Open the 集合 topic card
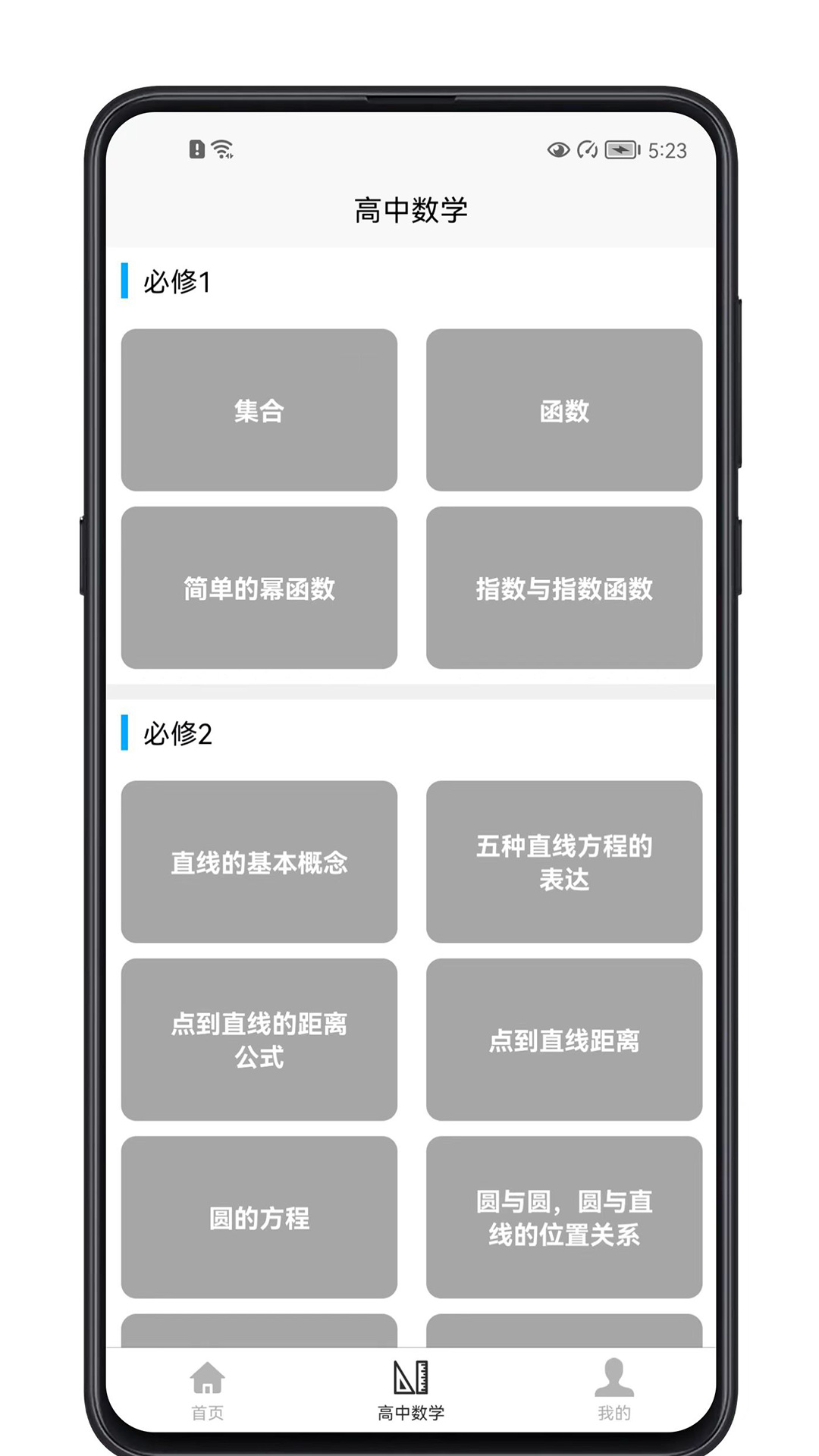Image resolution: width=819 pixels, height=1456 pixels. 259,410
